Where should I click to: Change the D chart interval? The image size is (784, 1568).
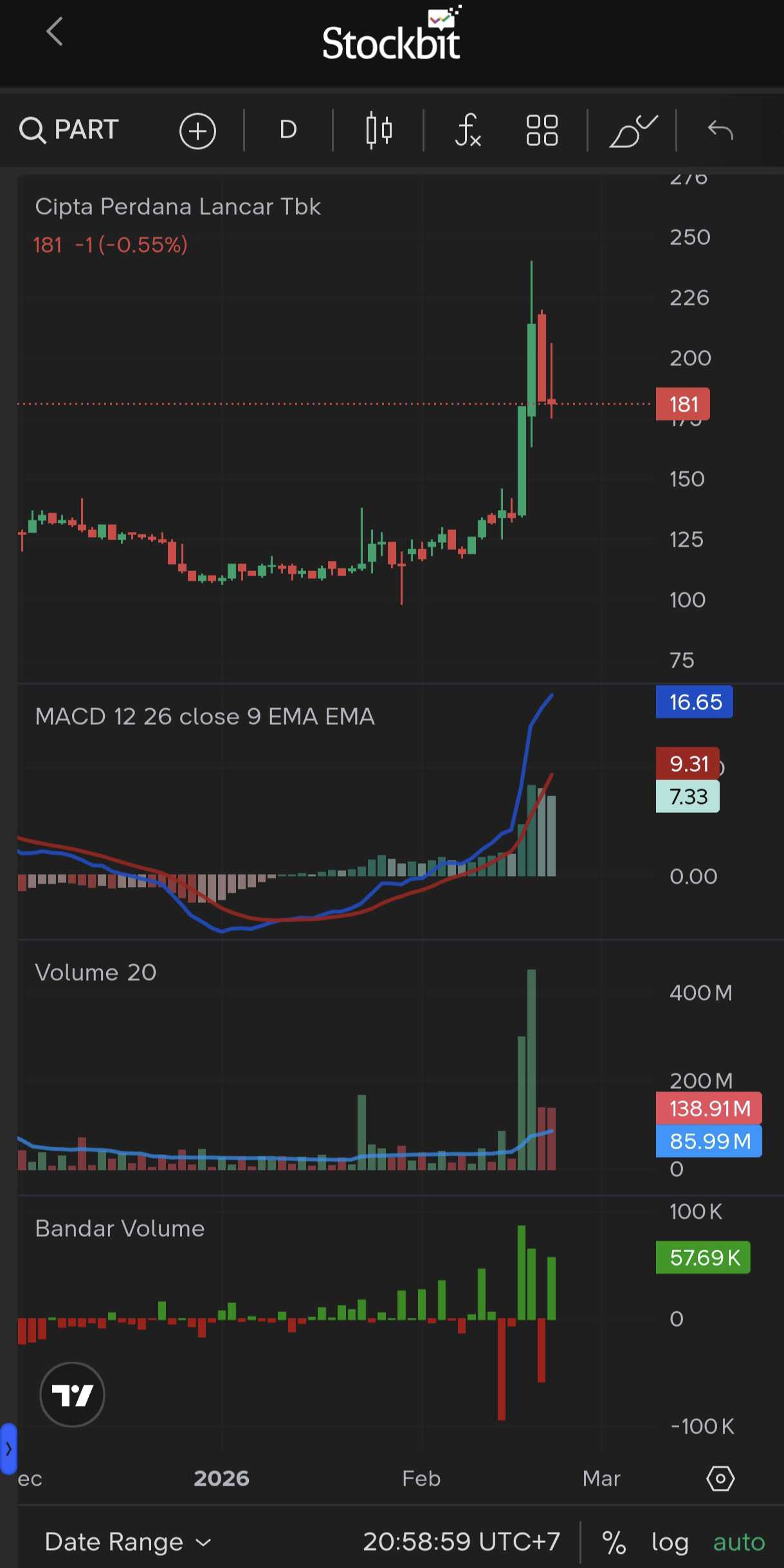click(x=288, y=131)
